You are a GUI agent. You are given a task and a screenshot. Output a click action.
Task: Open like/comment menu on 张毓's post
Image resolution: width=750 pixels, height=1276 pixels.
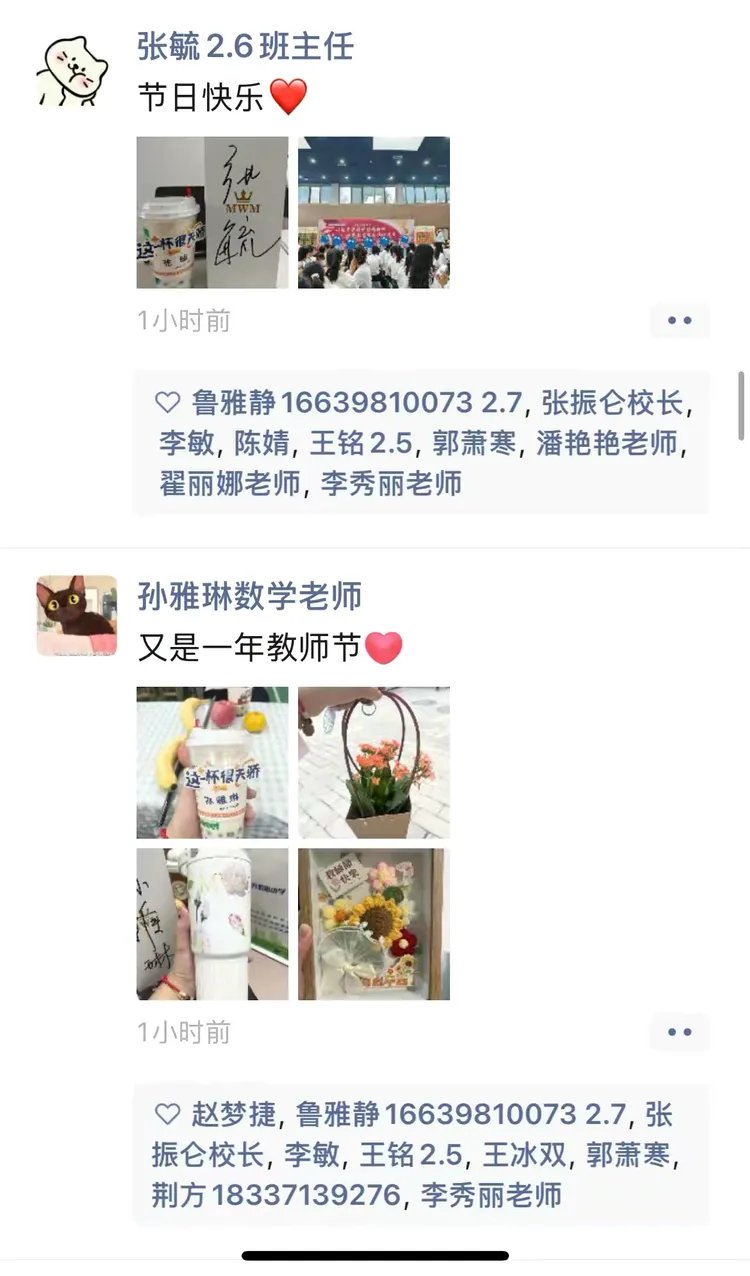point(680,321)
